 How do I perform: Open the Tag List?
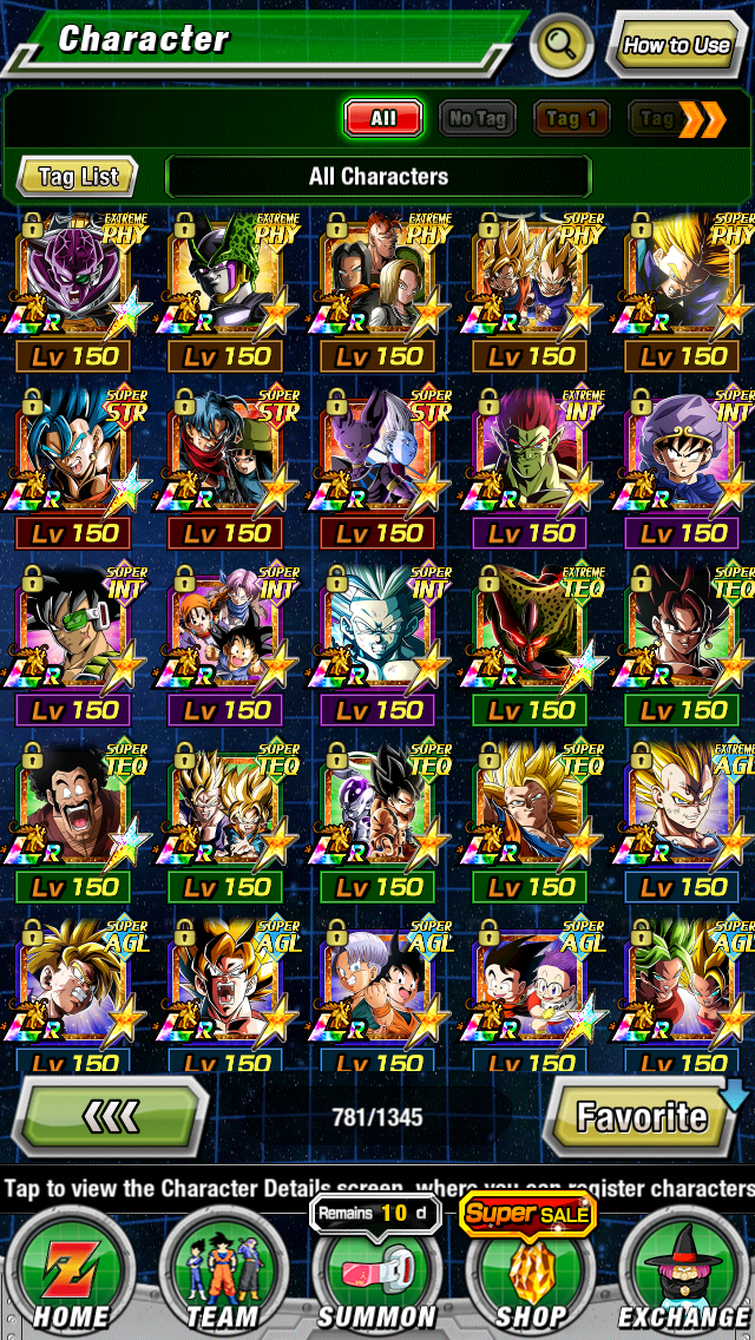[78, 177]
